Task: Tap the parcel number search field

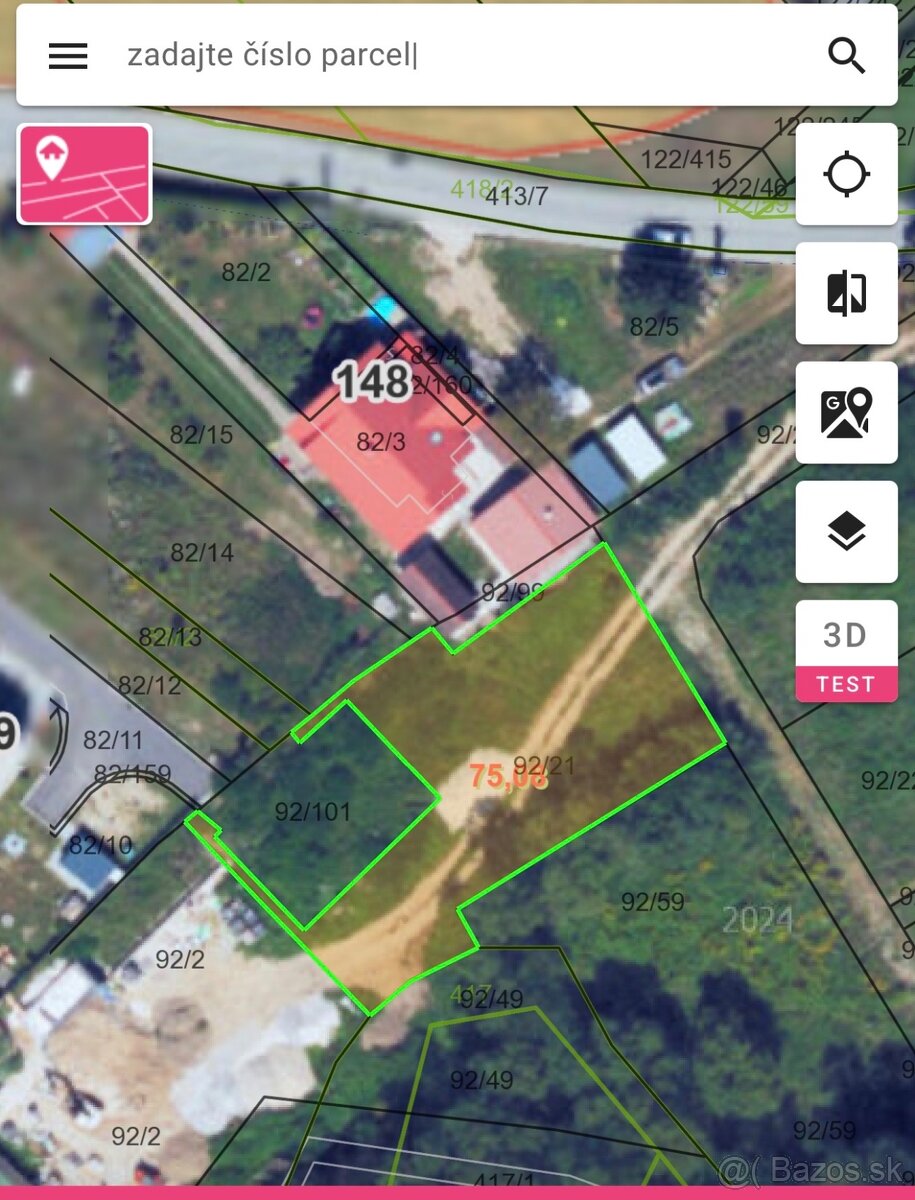Action: click(x=450, y=56)
